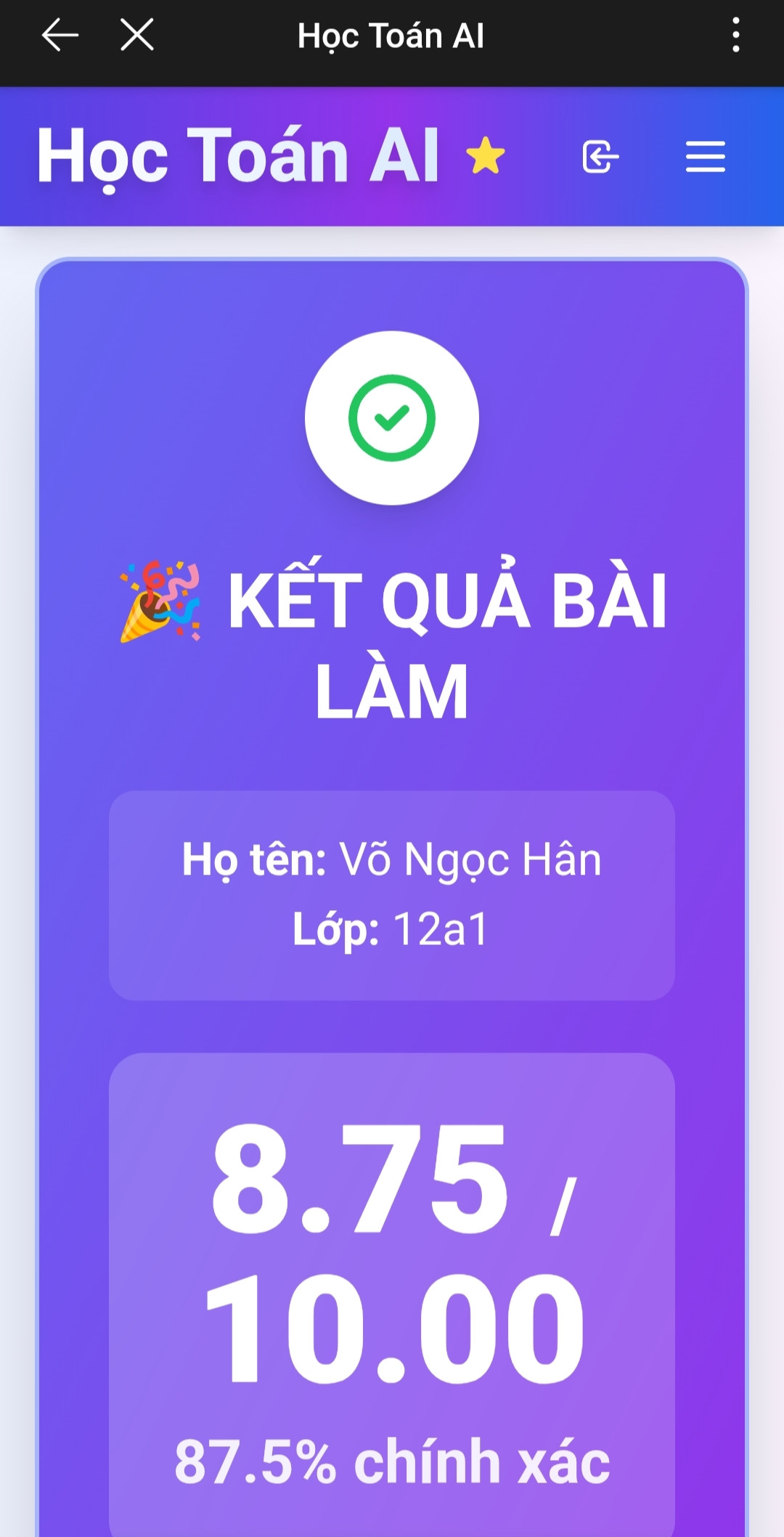
Task: Go back using the arrow icon
Action: pyautogui.click(x=60, y=35)
